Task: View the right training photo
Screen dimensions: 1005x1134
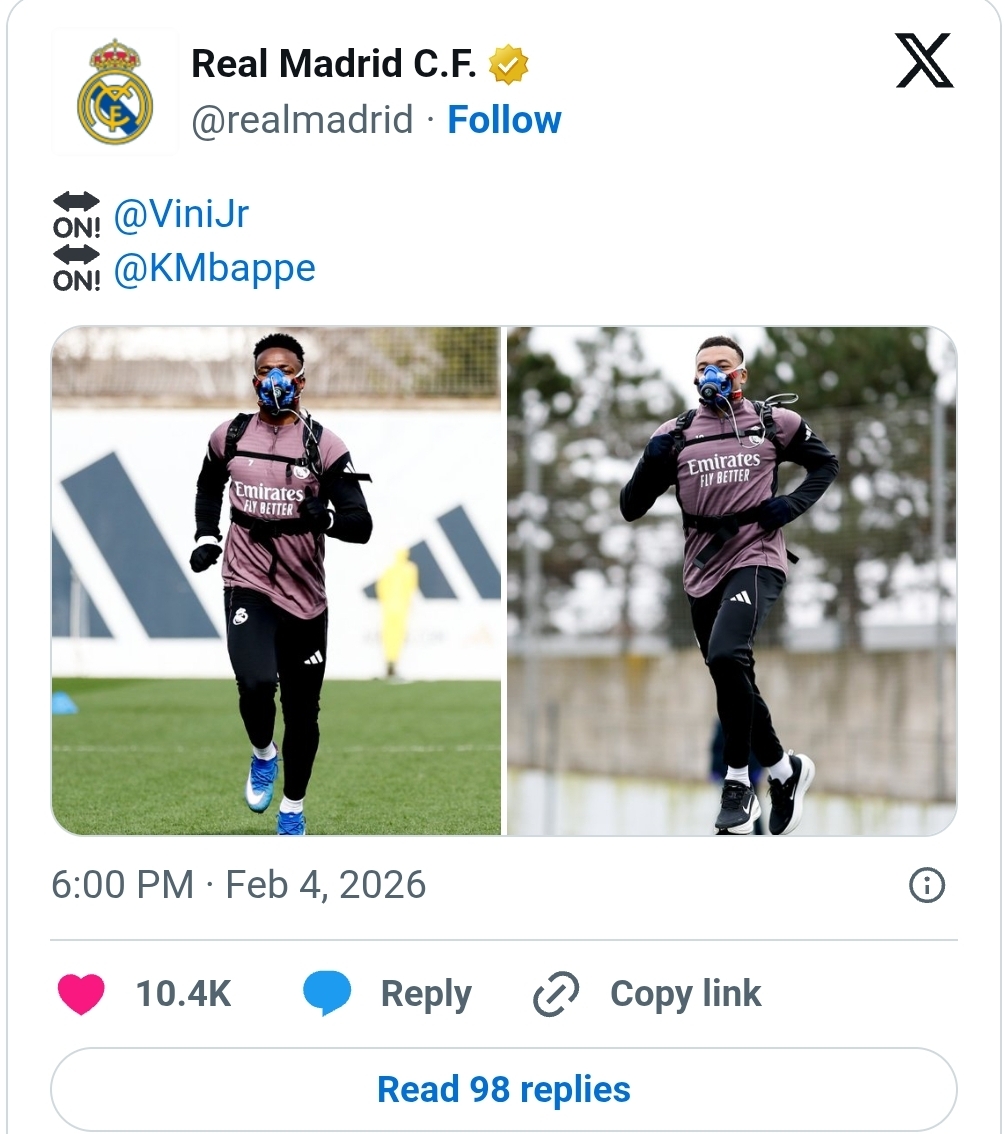Action: pyautogui.click(x=731, y=580)
